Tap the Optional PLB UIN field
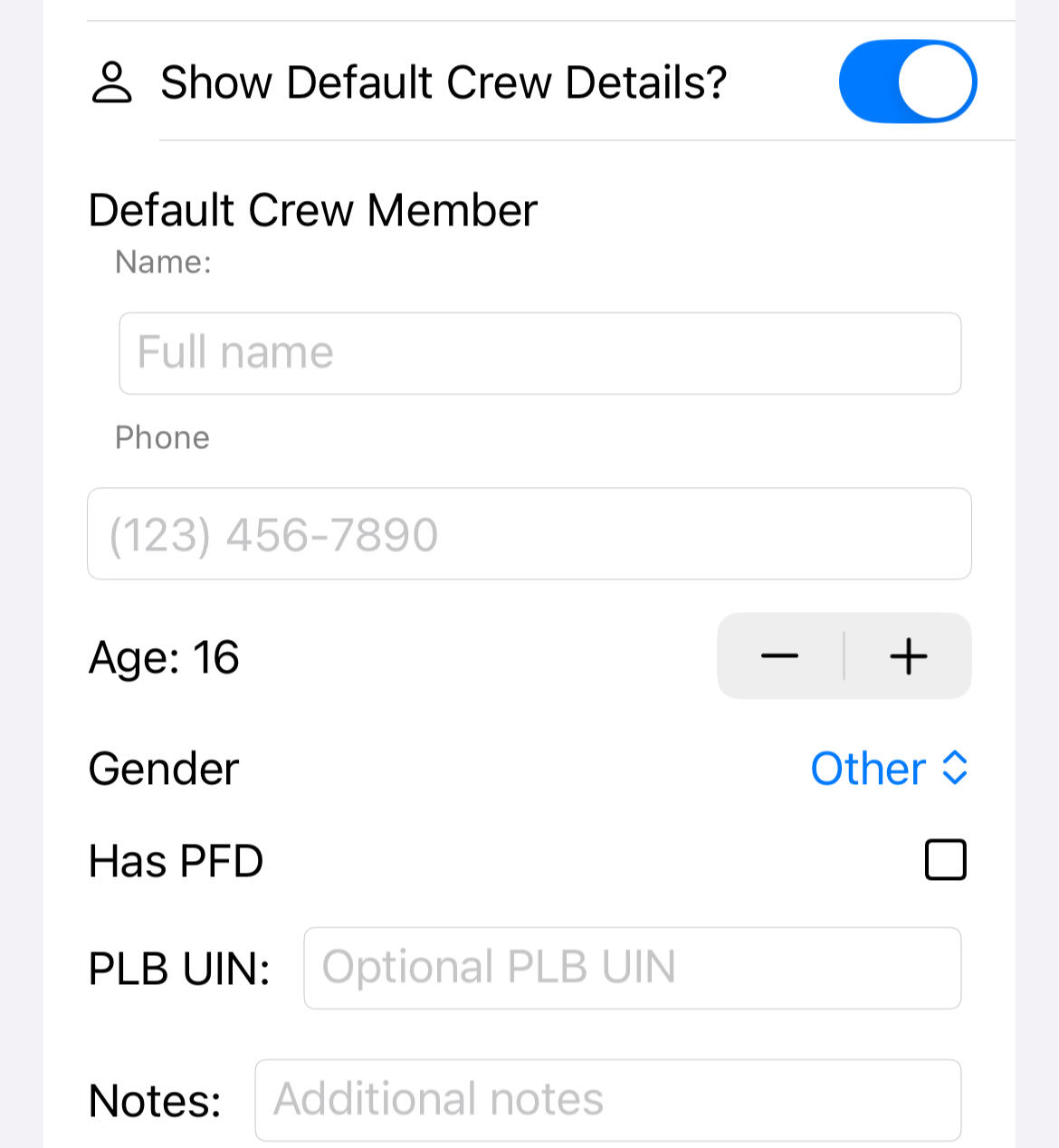 pyautogui.click(x=632, y=968)
